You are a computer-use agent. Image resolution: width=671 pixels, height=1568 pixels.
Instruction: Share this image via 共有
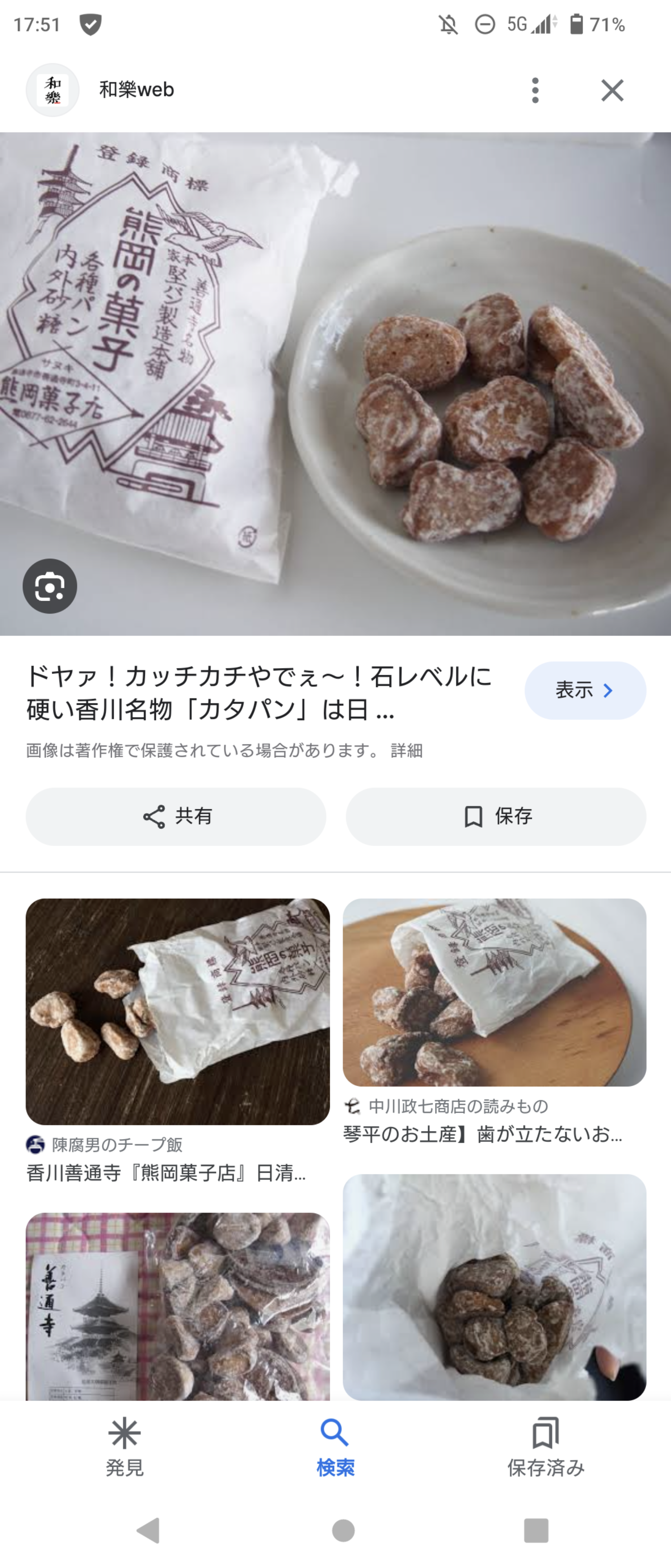click(x=176, y=816)
